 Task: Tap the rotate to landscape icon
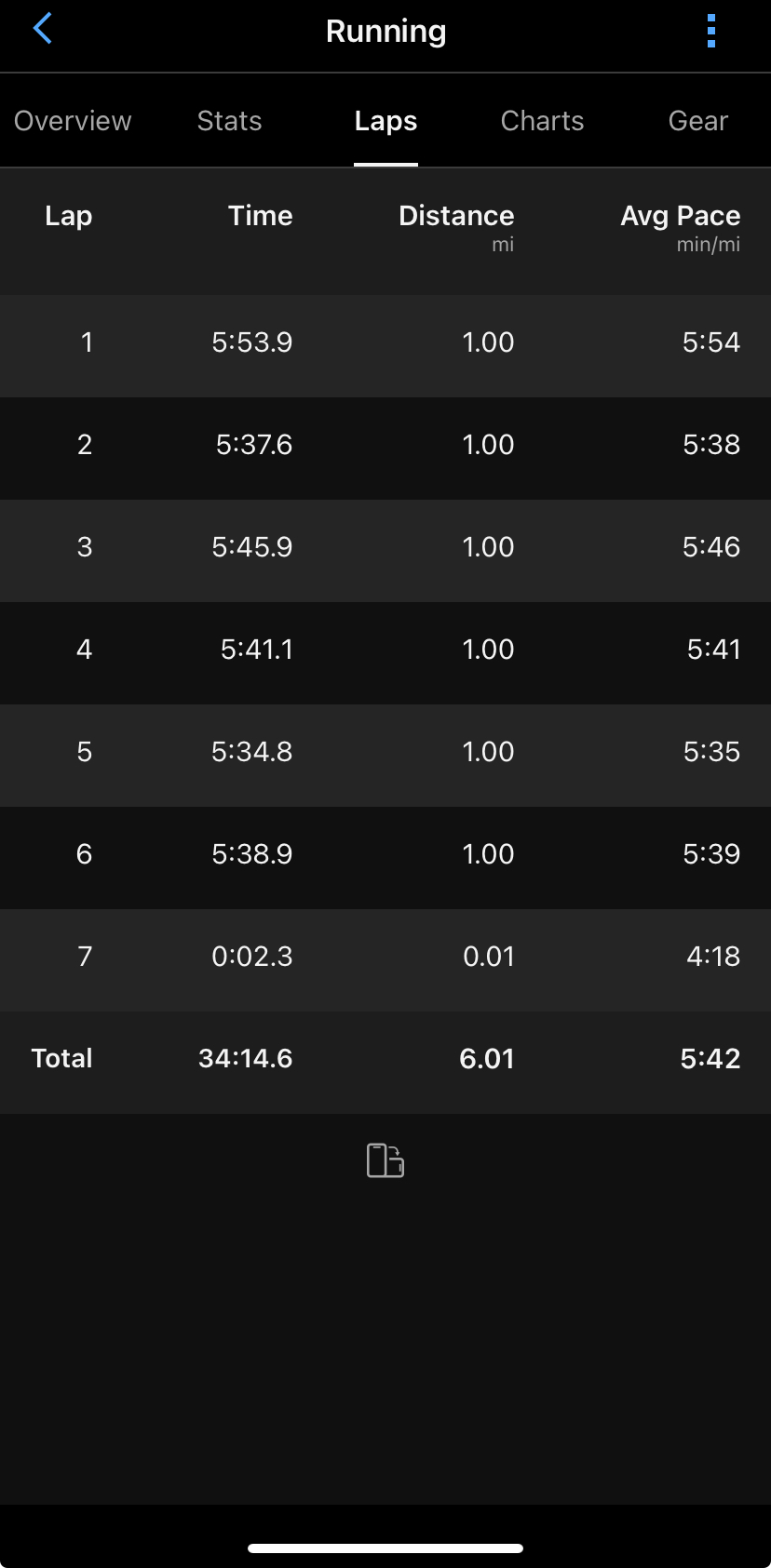pyautogui.click(x=385, y=1160)
